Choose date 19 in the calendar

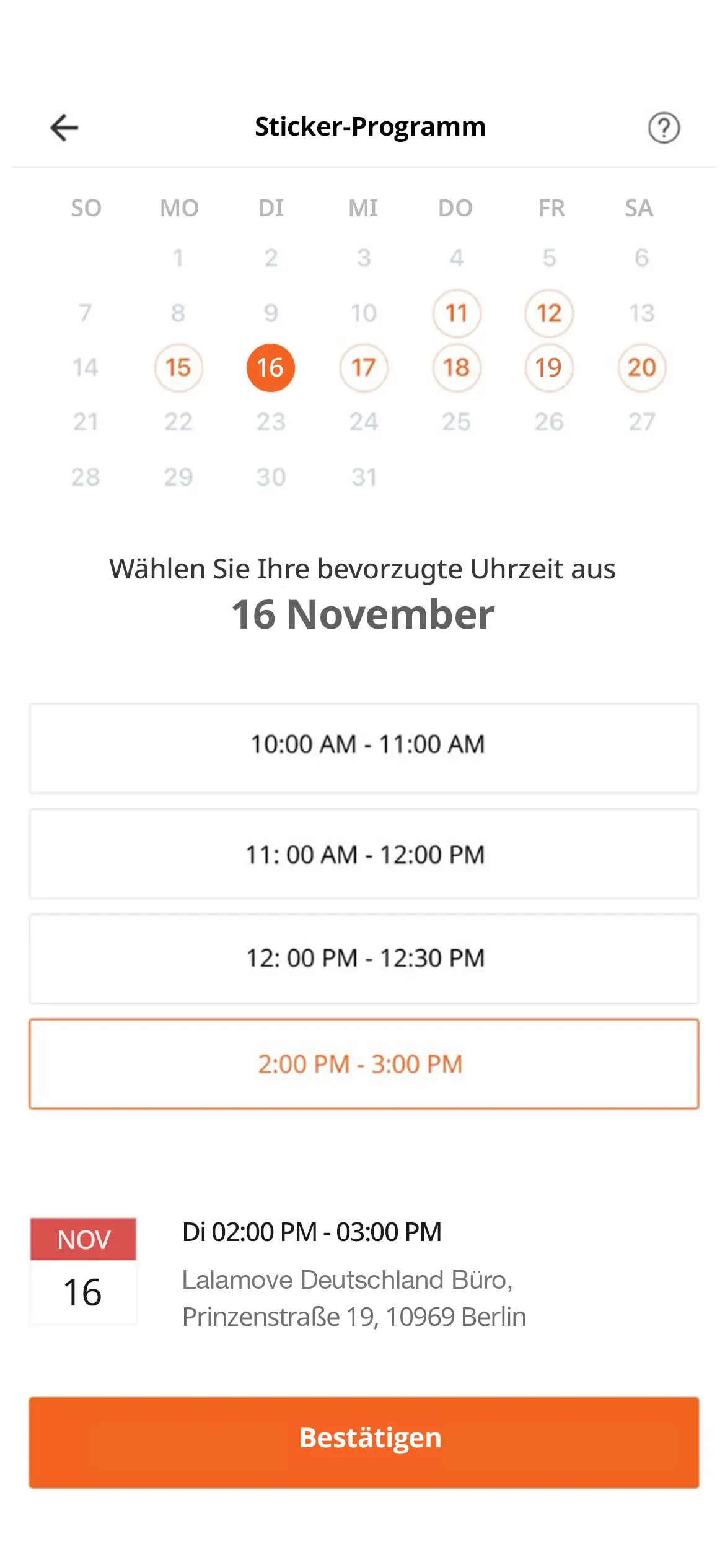(549, 368)
